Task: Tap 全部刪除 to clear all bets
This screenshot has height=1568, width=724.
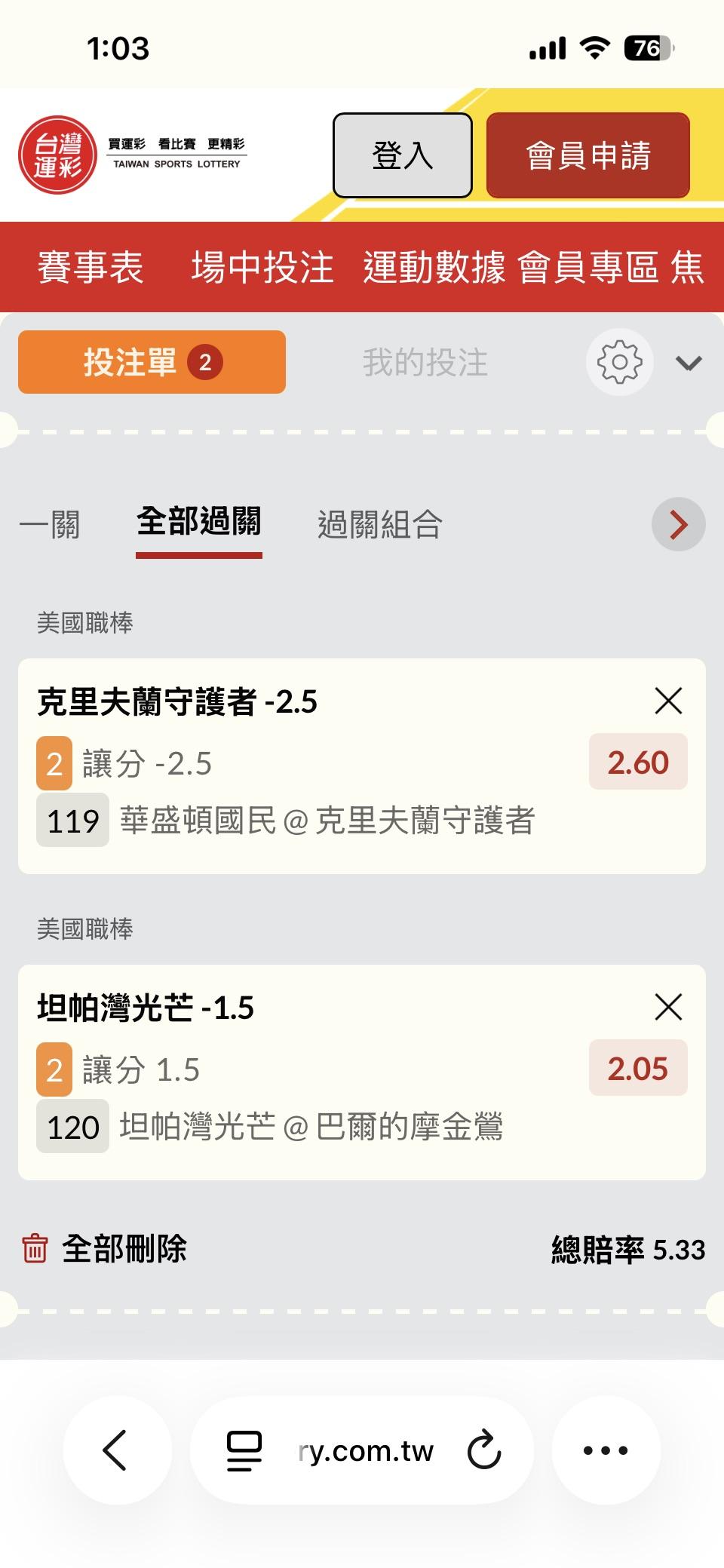Action: [104, 1249]
